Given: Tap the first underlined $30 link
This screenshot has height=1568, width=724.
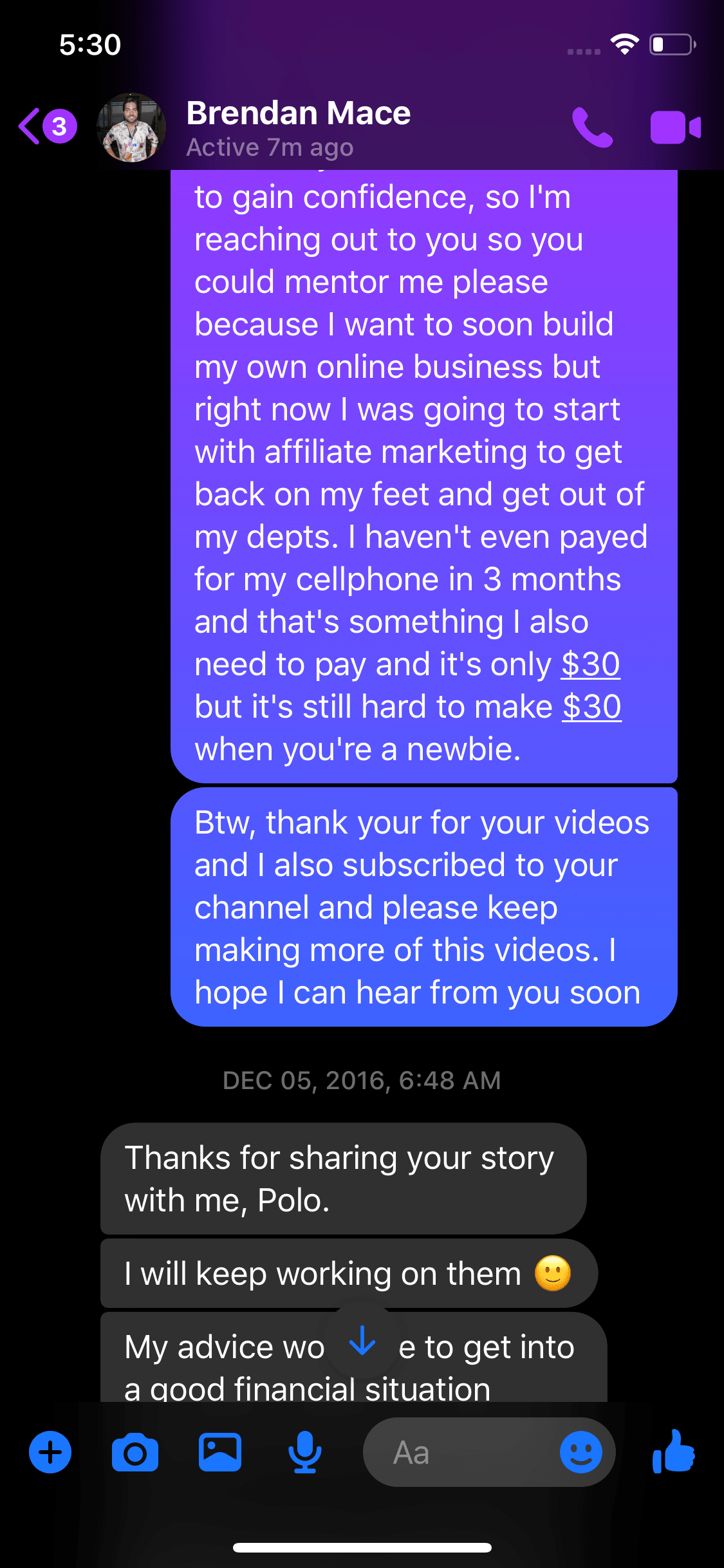Looking at the screenshot, I should tap(590, 664).
